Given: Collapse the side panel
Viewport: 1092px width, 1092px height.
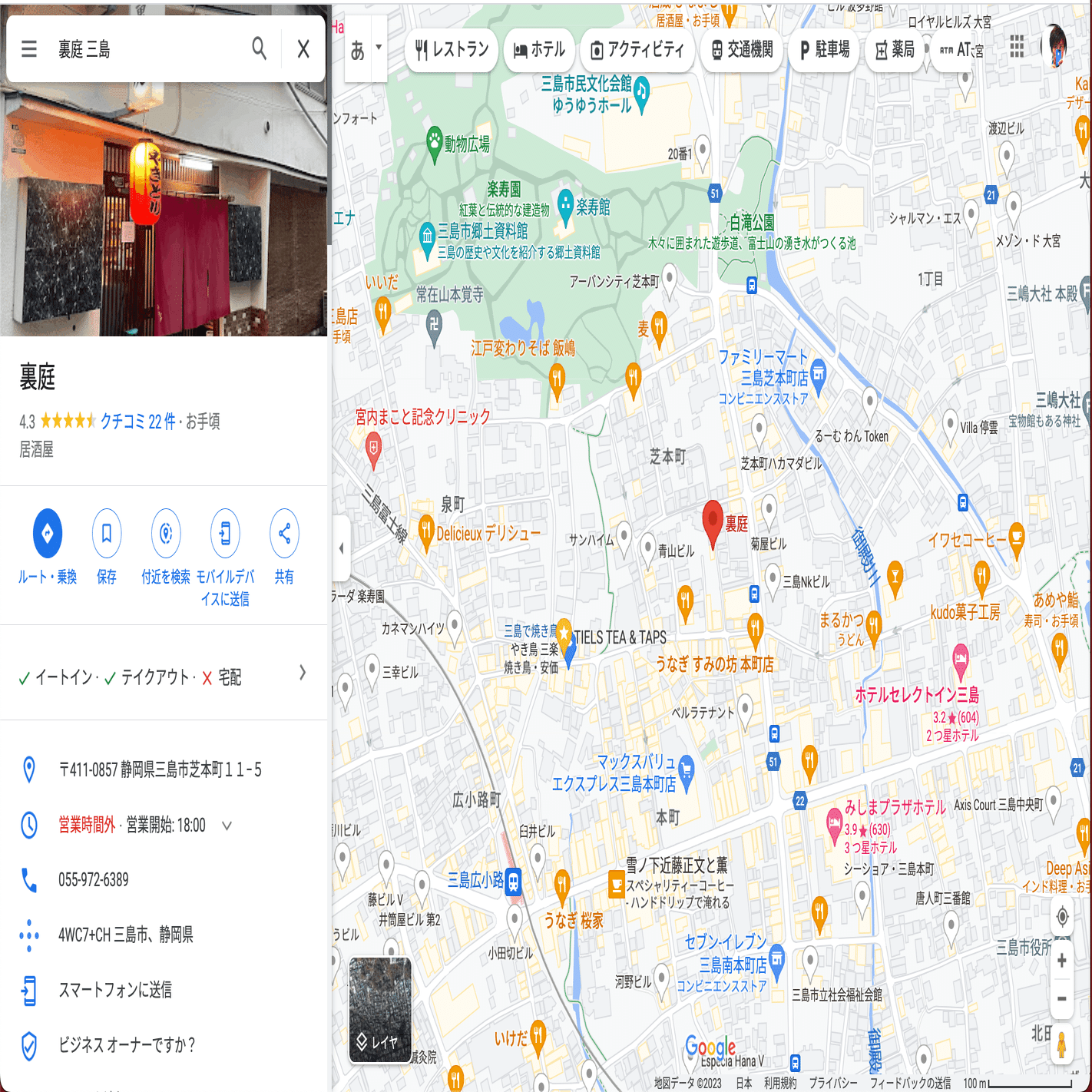Looking at the screenshot, I should 342,548.
